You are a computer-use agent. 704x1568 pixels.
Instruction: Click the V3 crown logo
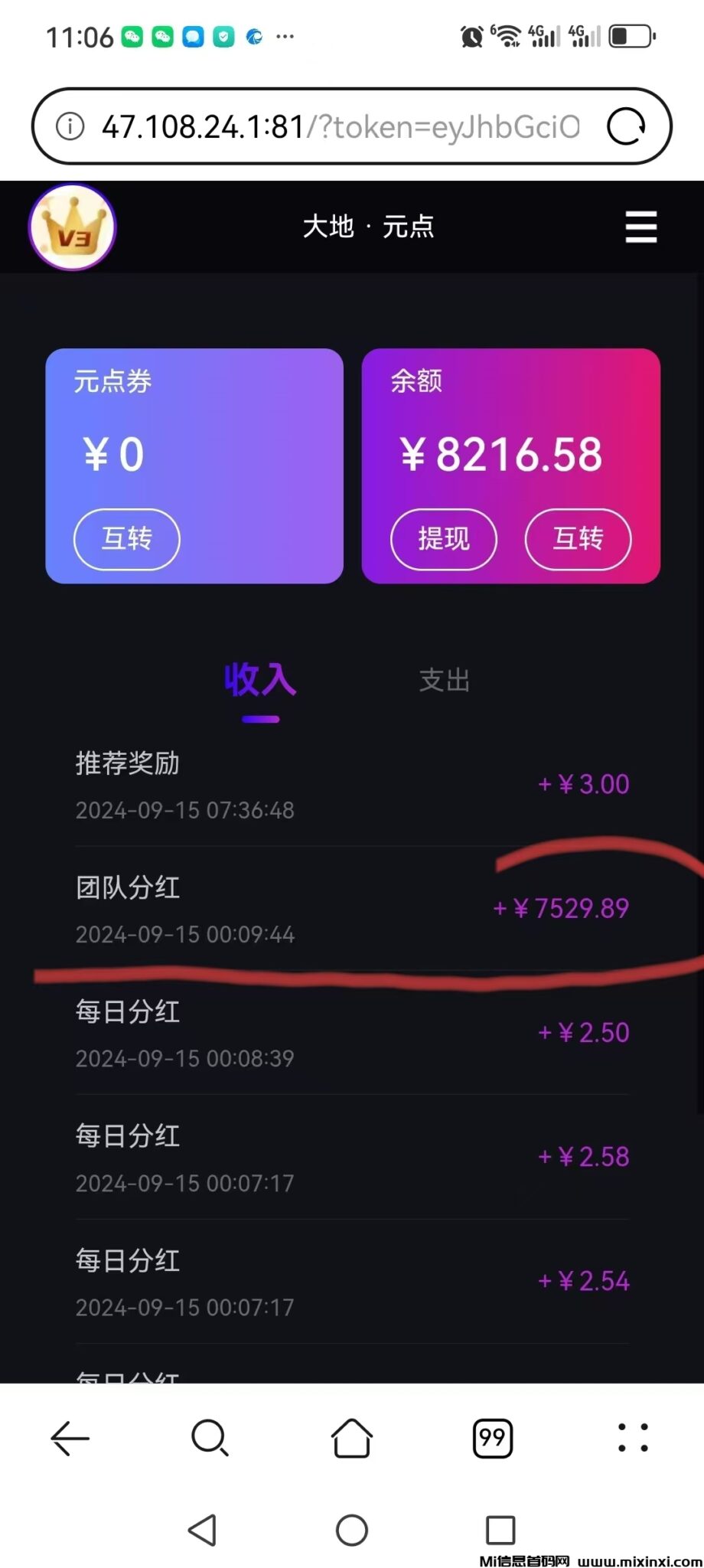tap(73, 227)
